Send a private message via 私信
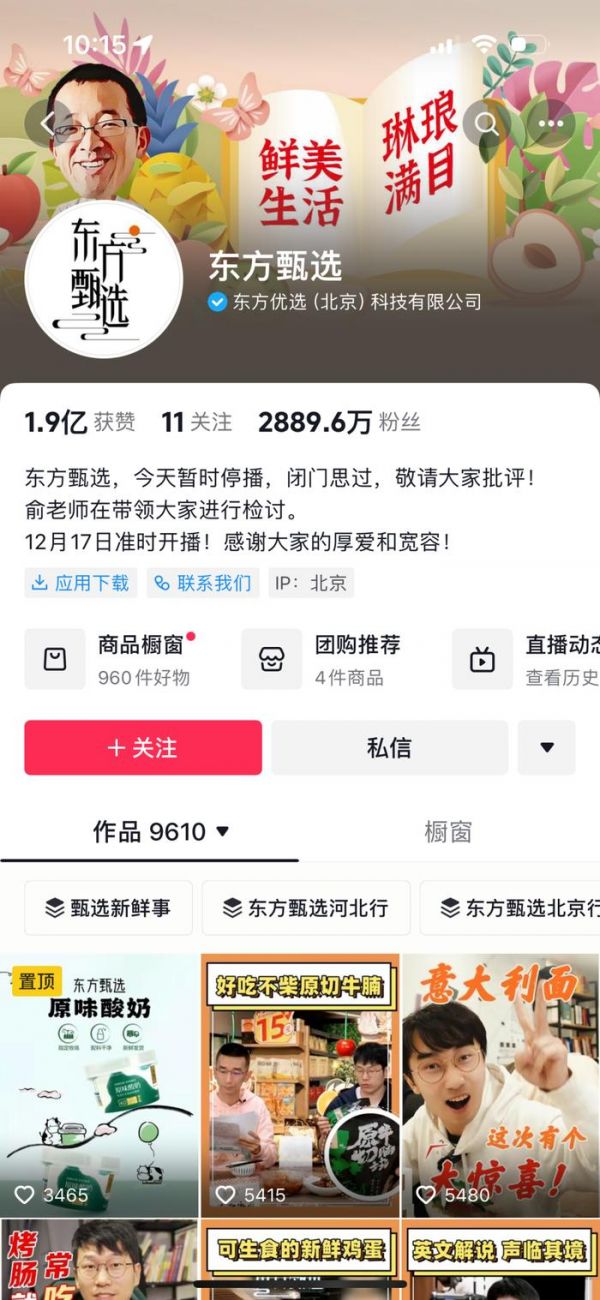Image resolution: width=600 pixels, height=1300 pixels. [x=389, y=748]
